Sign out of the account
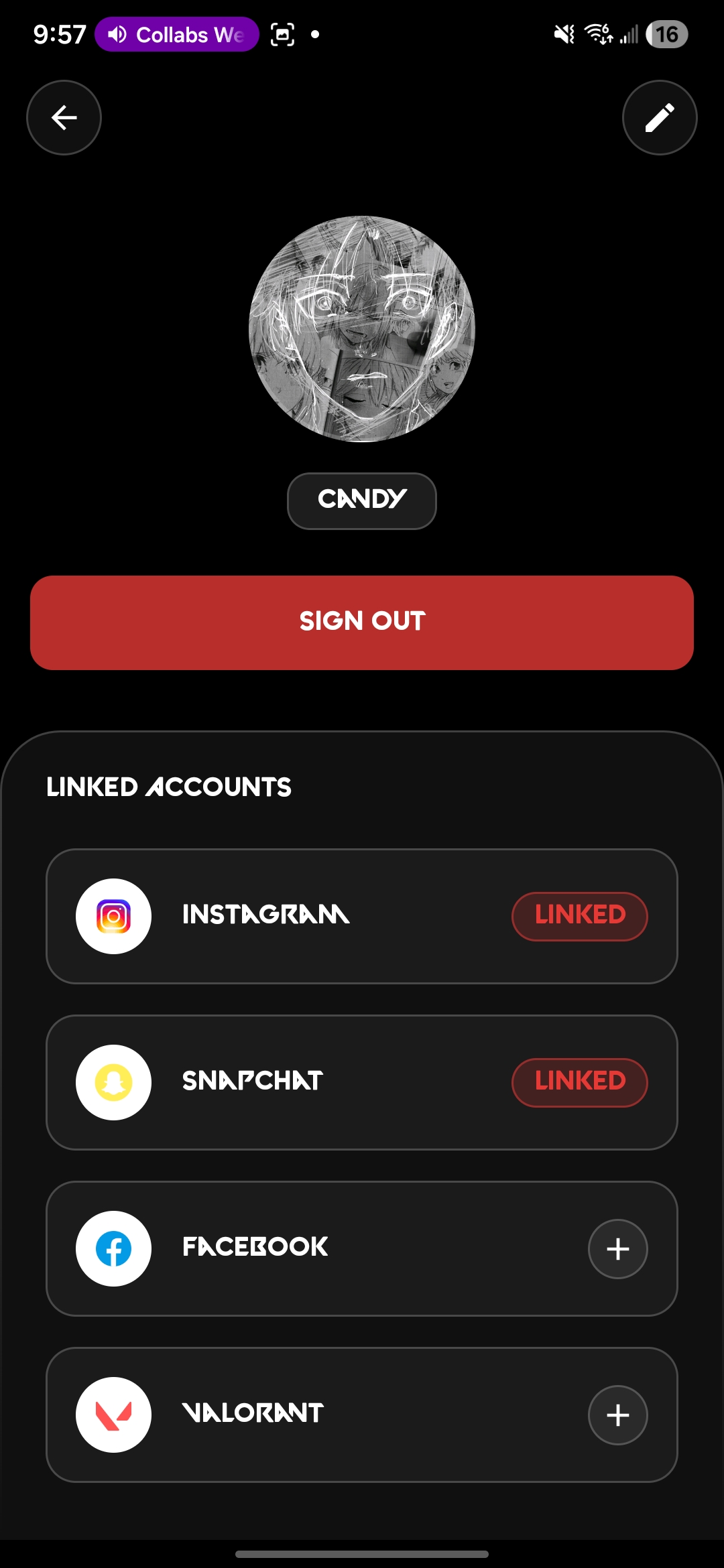The image size is (724, 1568). tap(362, 622)
